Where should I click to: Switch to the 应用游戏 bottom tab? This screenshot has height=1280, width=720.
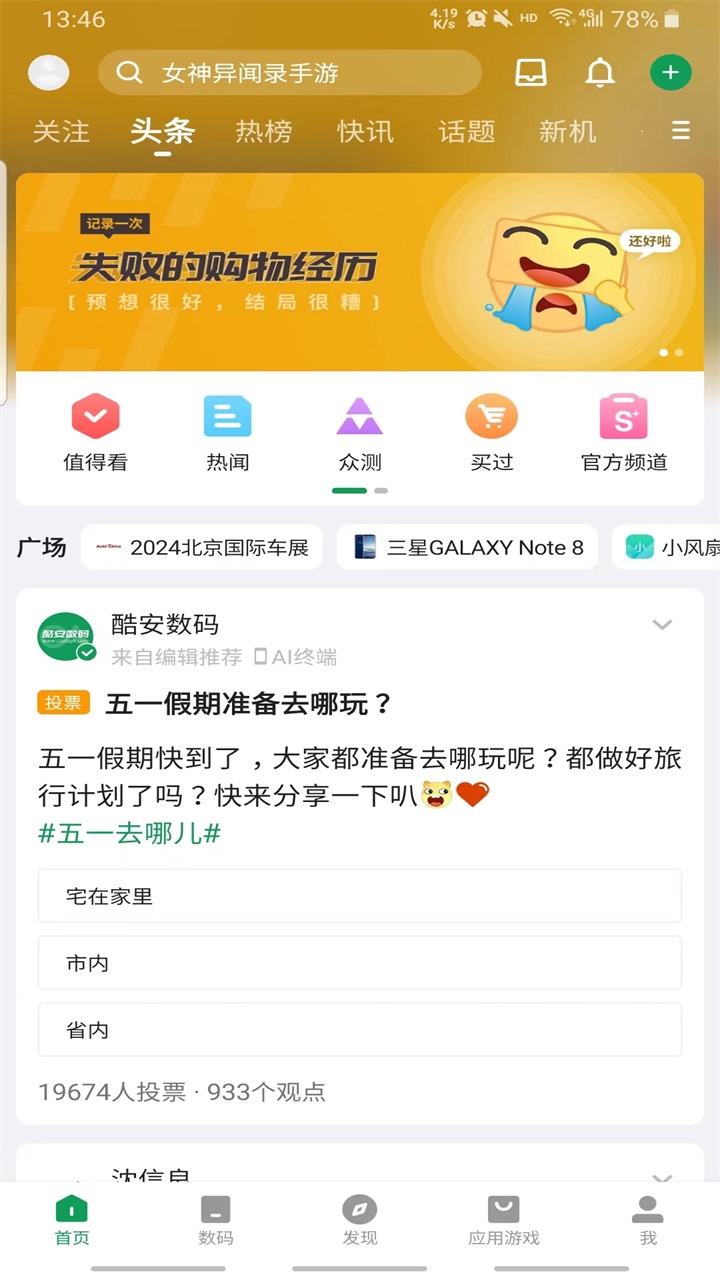[x=504, y=1220]
